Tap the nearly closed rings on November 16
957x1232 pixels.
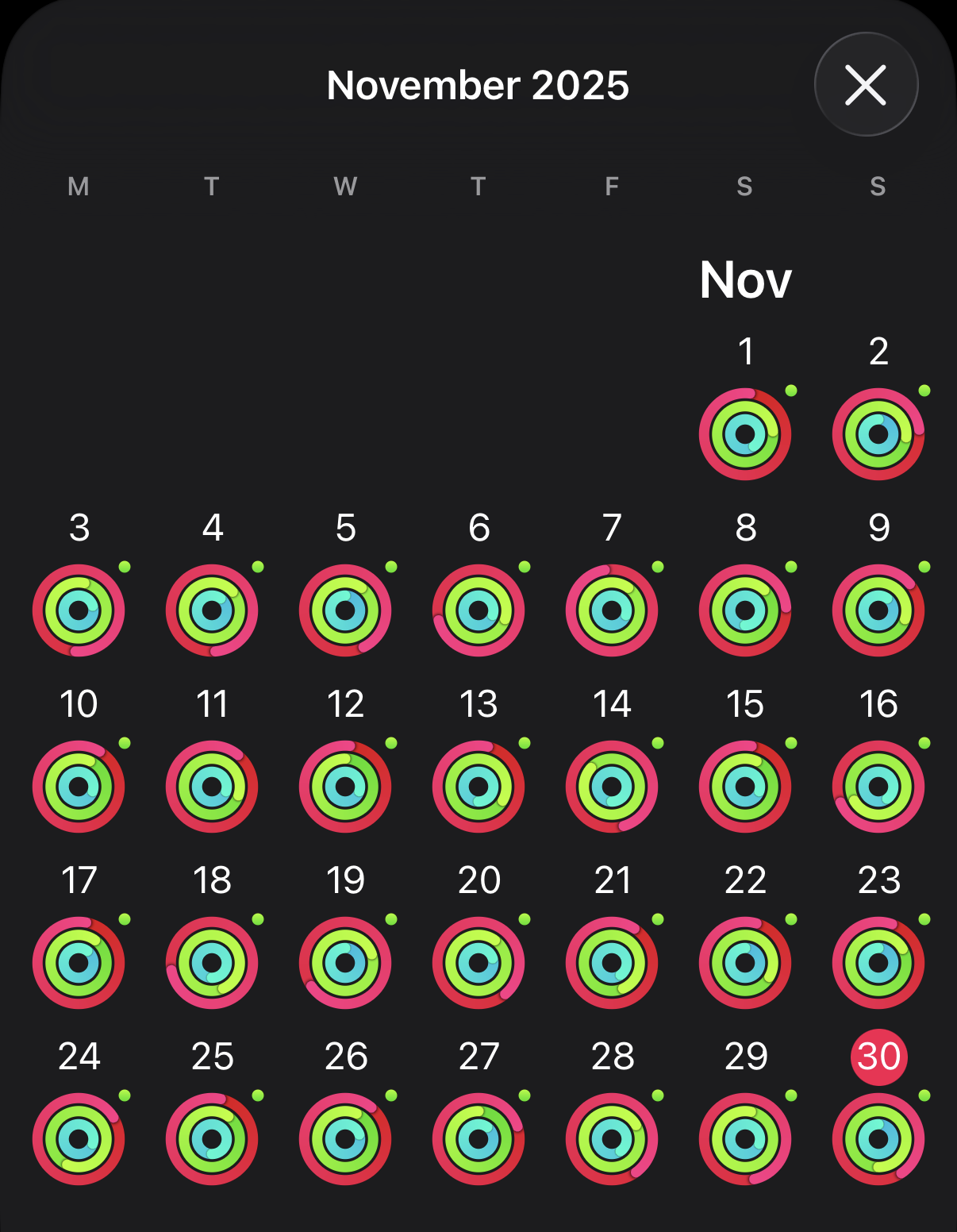[878, 787]
